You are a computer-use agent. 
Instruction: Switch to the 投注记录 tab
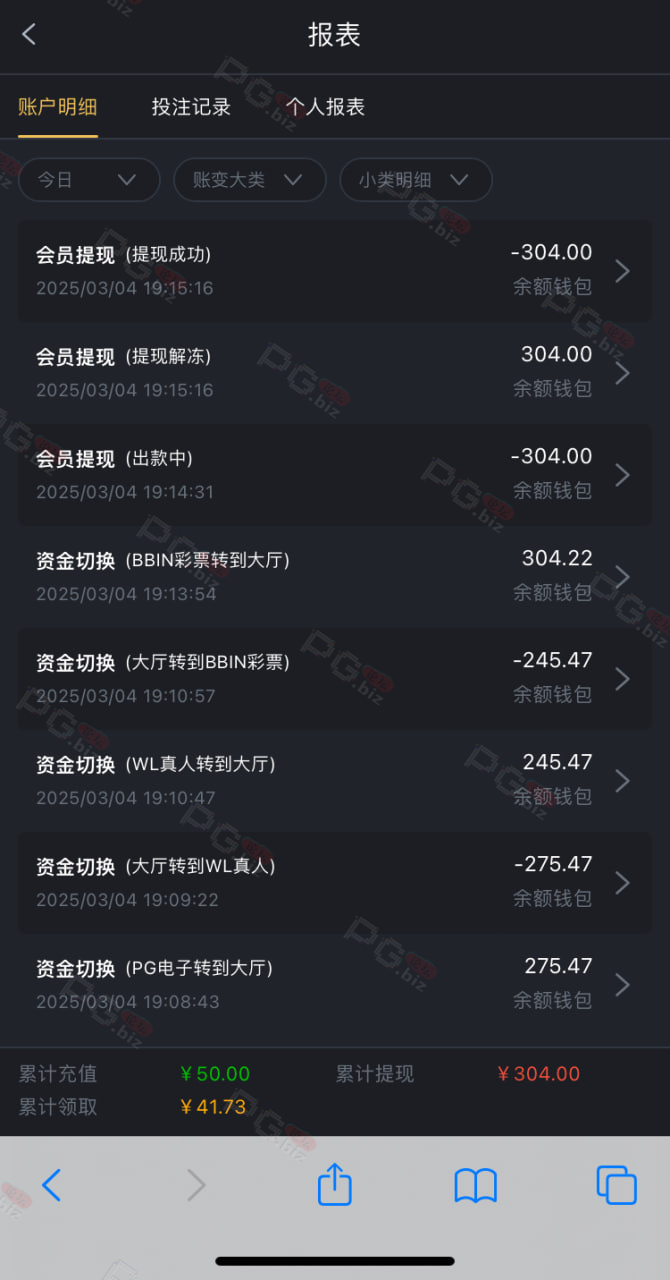click(x=191, y=107)
